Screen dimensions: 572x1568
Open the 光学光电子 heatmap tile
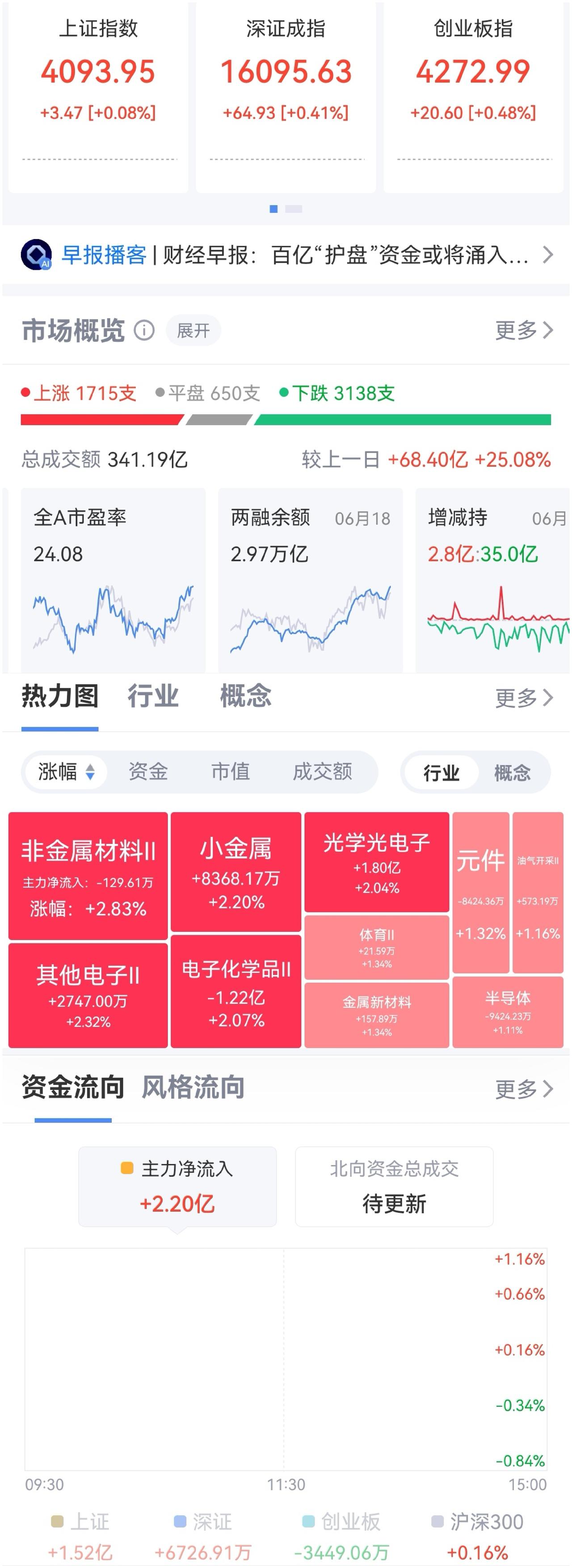[377, 862]
